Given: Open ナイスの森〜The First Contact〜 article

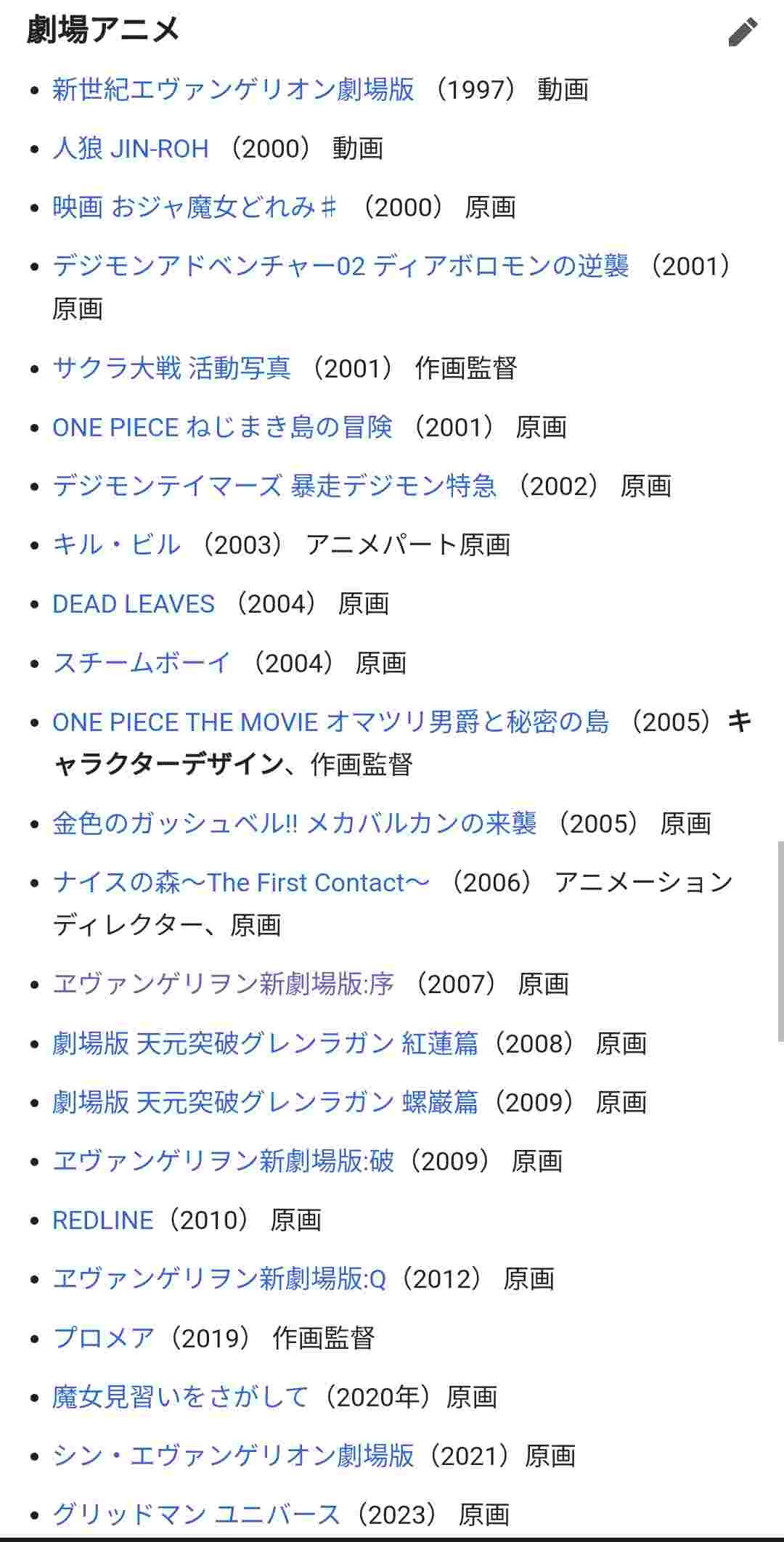Looking at the screenshot, I should coord(240,882).
